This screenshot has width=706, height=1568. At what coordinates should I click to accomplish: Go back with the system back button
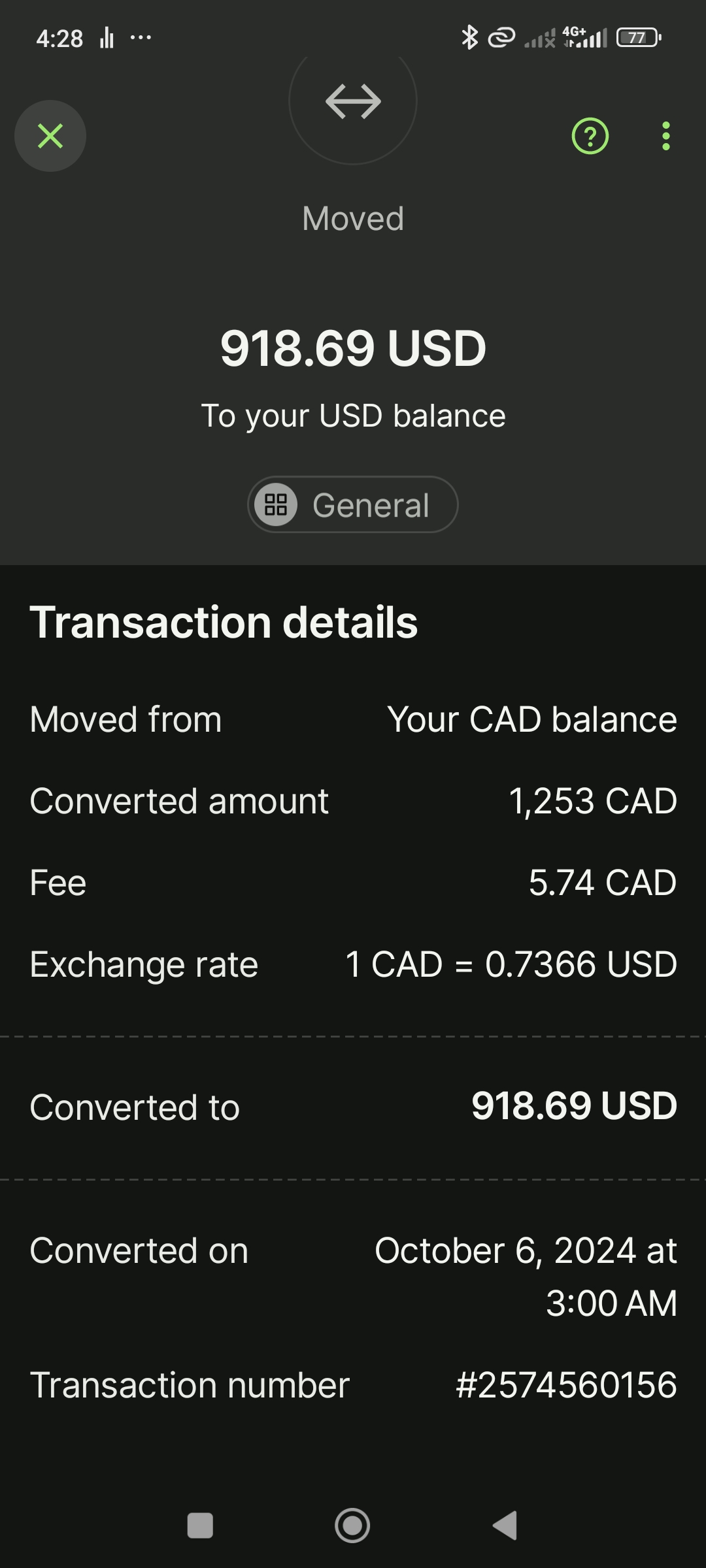pyautogui.click(x=505, y=1526)
